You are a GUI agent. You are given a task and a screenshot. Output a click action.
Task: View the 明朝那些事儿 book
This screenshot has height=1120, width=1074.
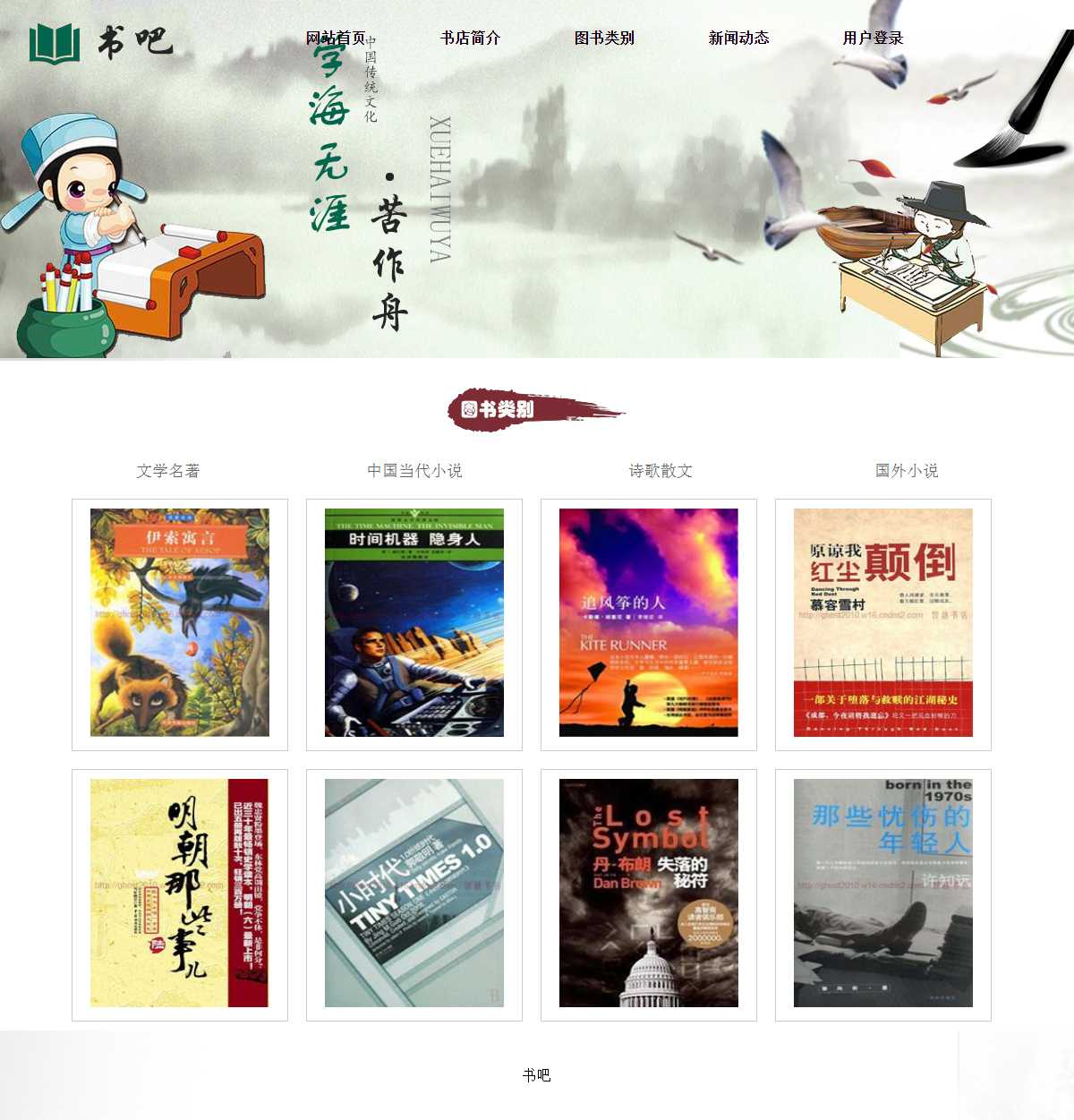point(180,893)
